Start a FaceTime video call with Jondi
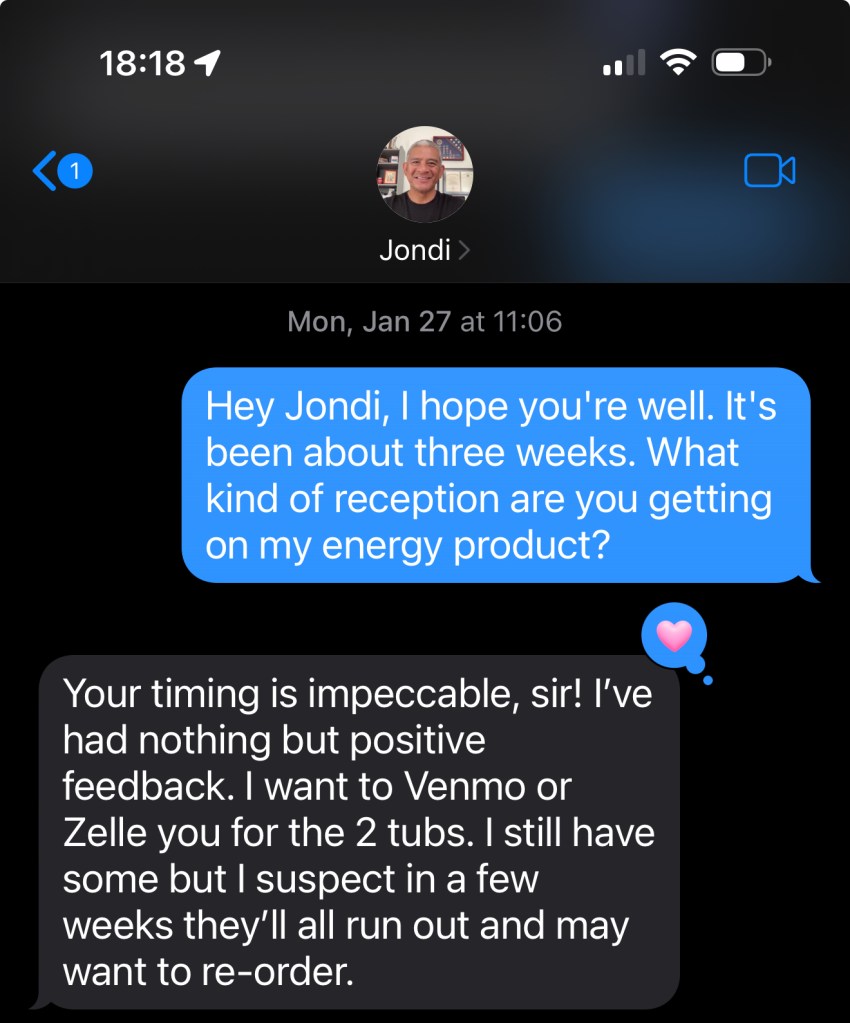 (769, 171)
